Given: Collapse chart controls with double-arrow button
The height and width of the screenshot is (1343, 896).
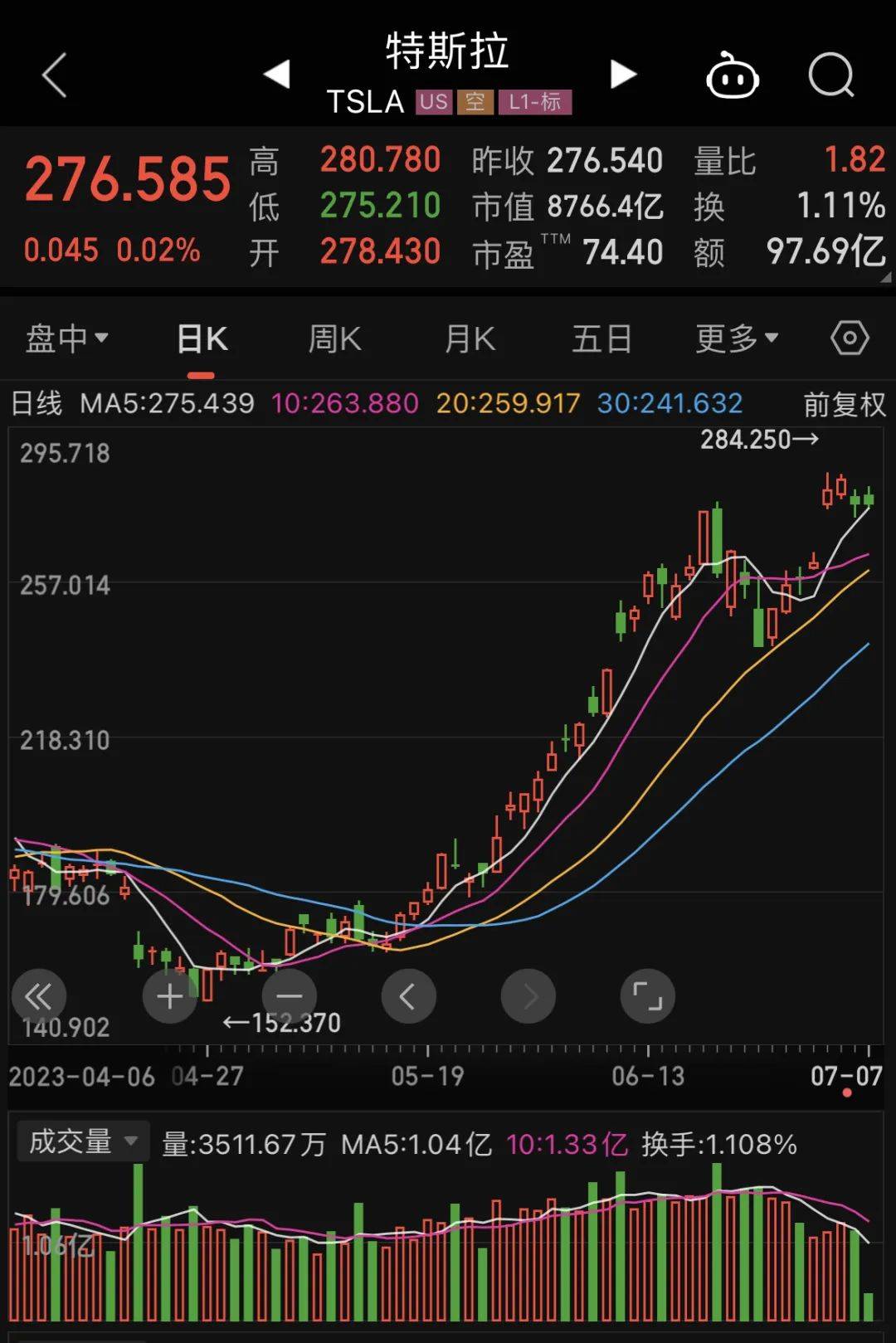Looking at the screenshot, I should [38, 996].
